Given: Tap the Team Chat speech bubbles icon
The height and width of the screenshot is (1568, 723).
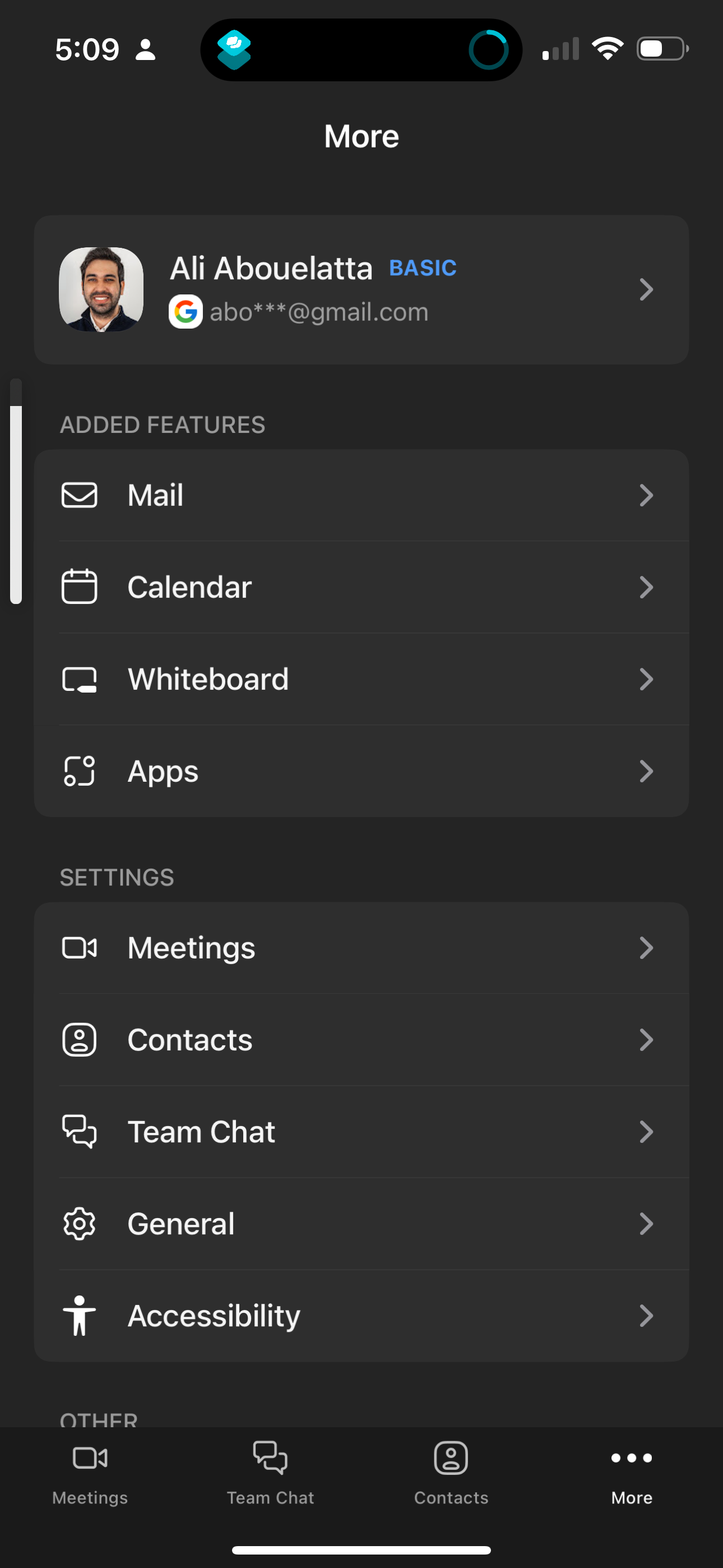Looking at the screenshot, I should pos(80,1132).
